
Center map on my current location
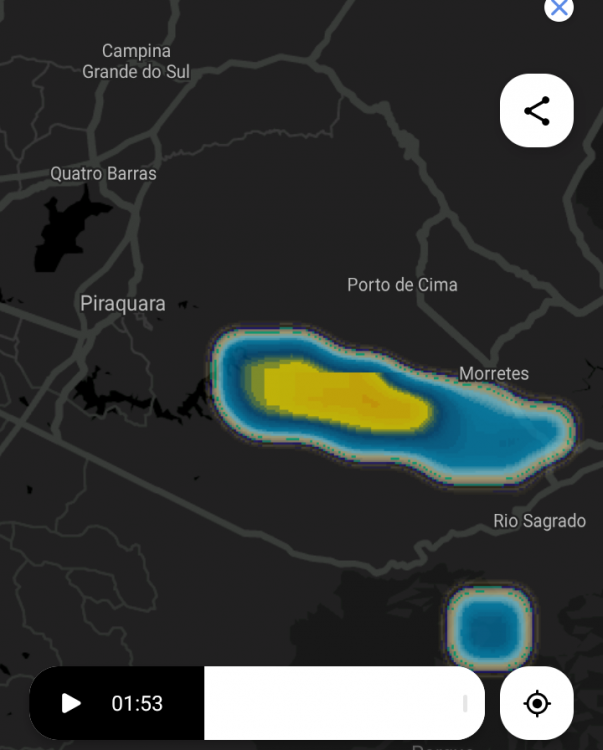(x=537, y=703)
